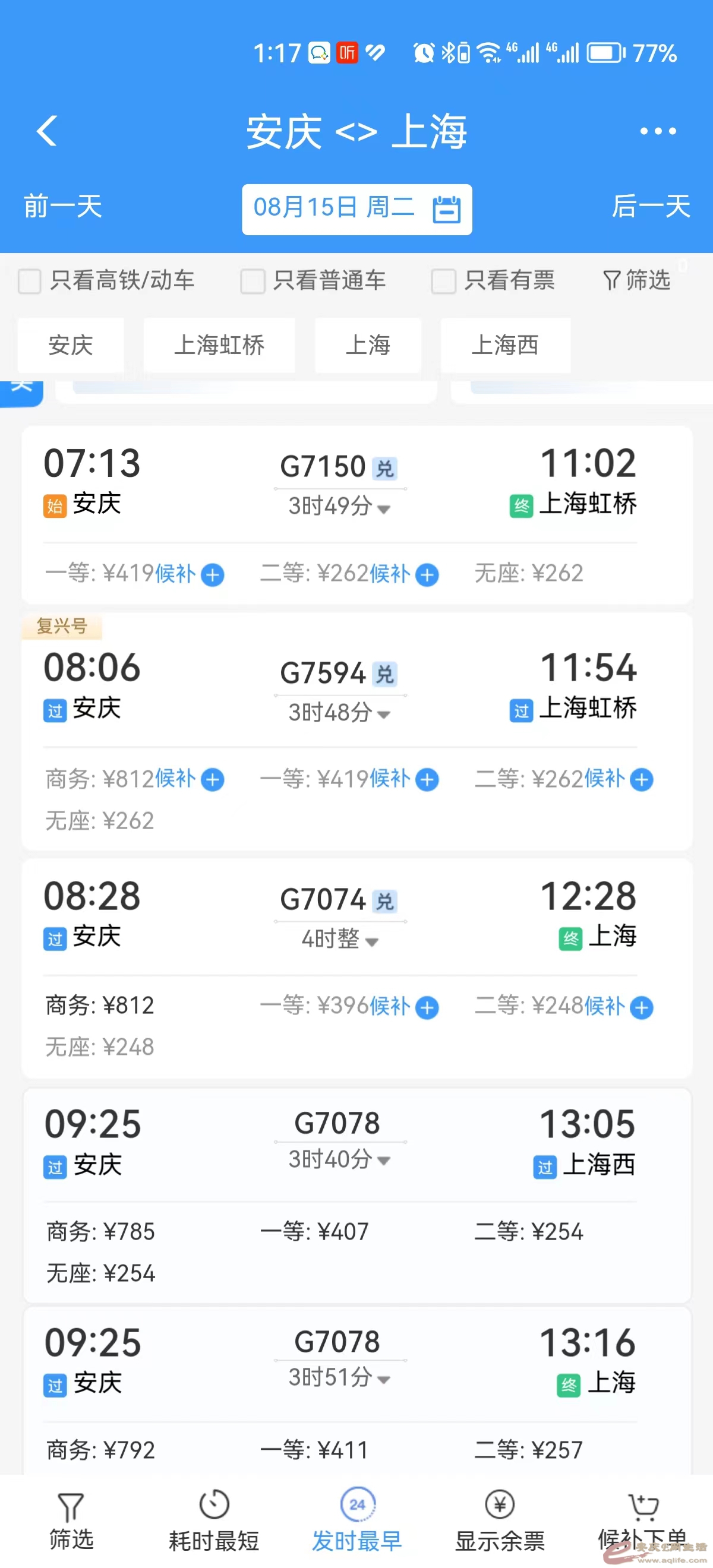Open the three-dot more options menu
713x1568 pixels.
658,131
